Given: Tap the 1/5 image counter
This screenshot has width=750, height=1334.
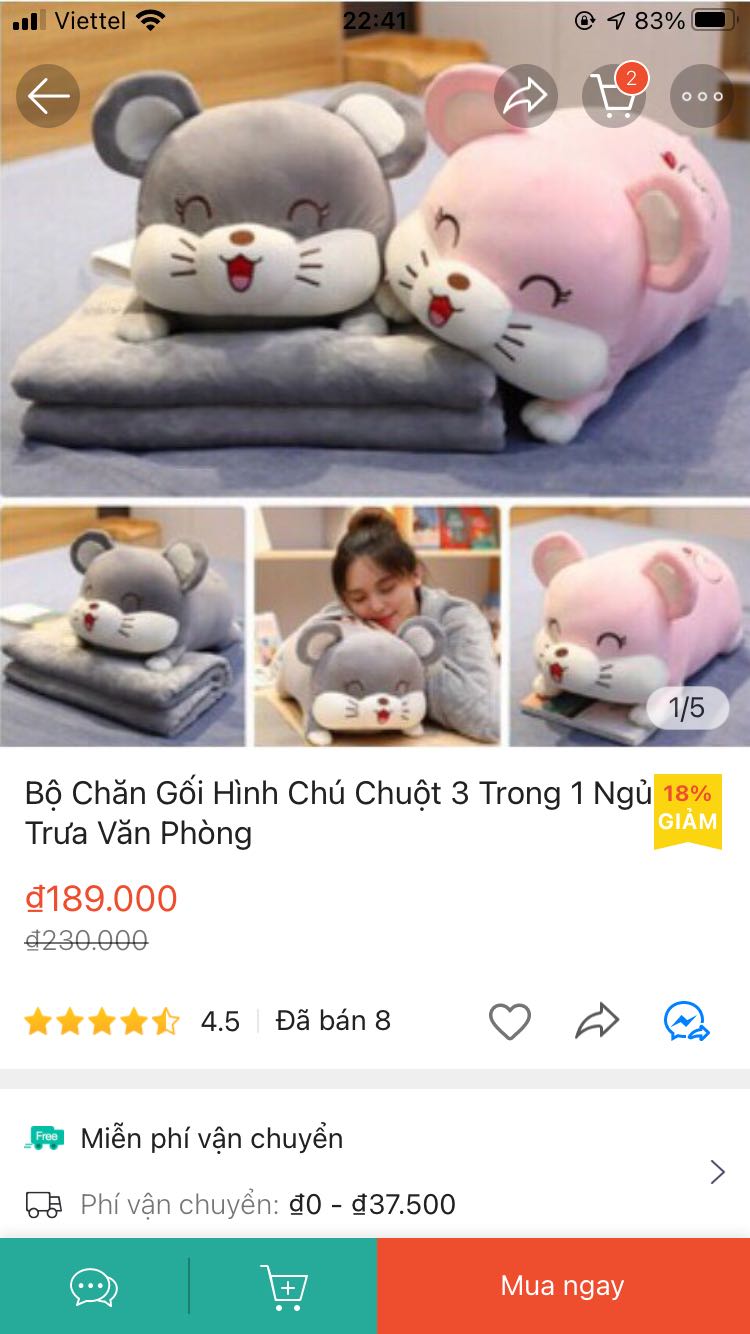Looking at the screenshot, I should (687, 708).
